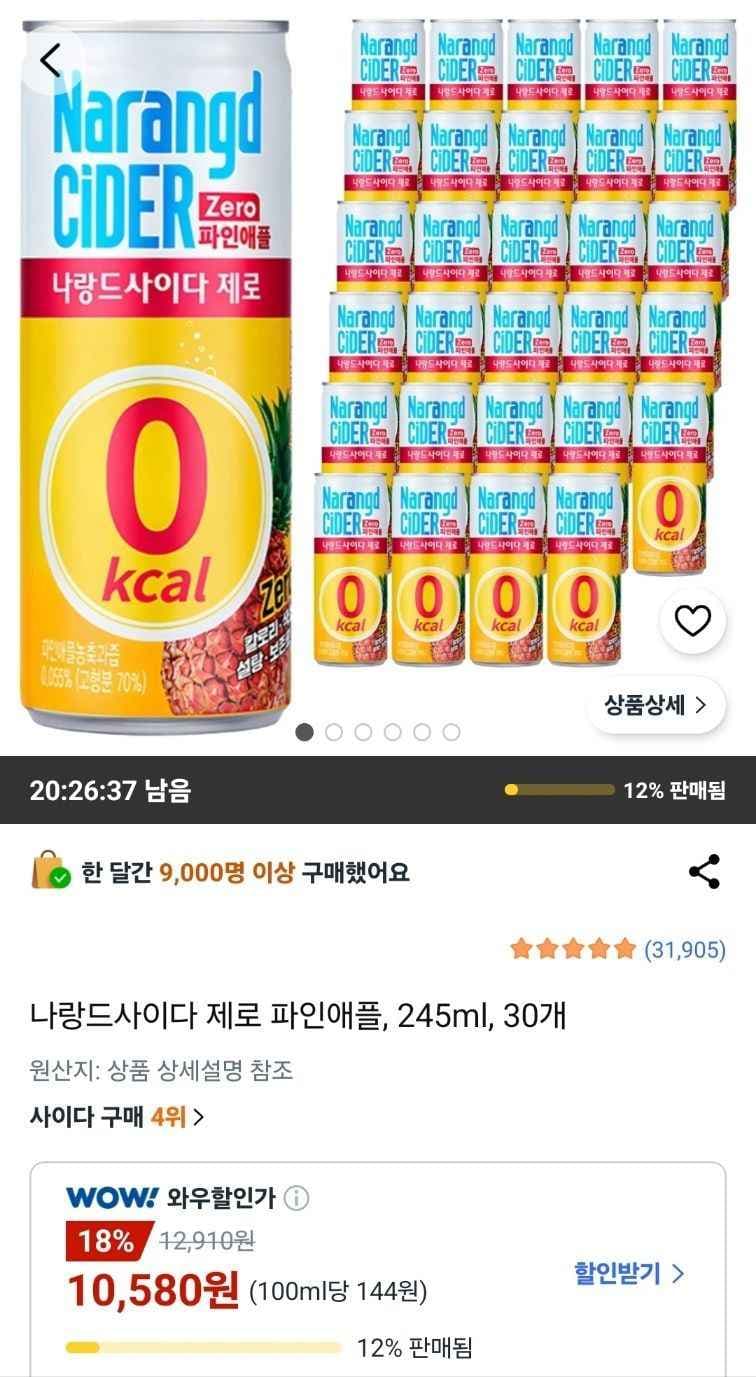Expand 상품상세 product details
756x1377 pixels.
[x=656, y=705]
